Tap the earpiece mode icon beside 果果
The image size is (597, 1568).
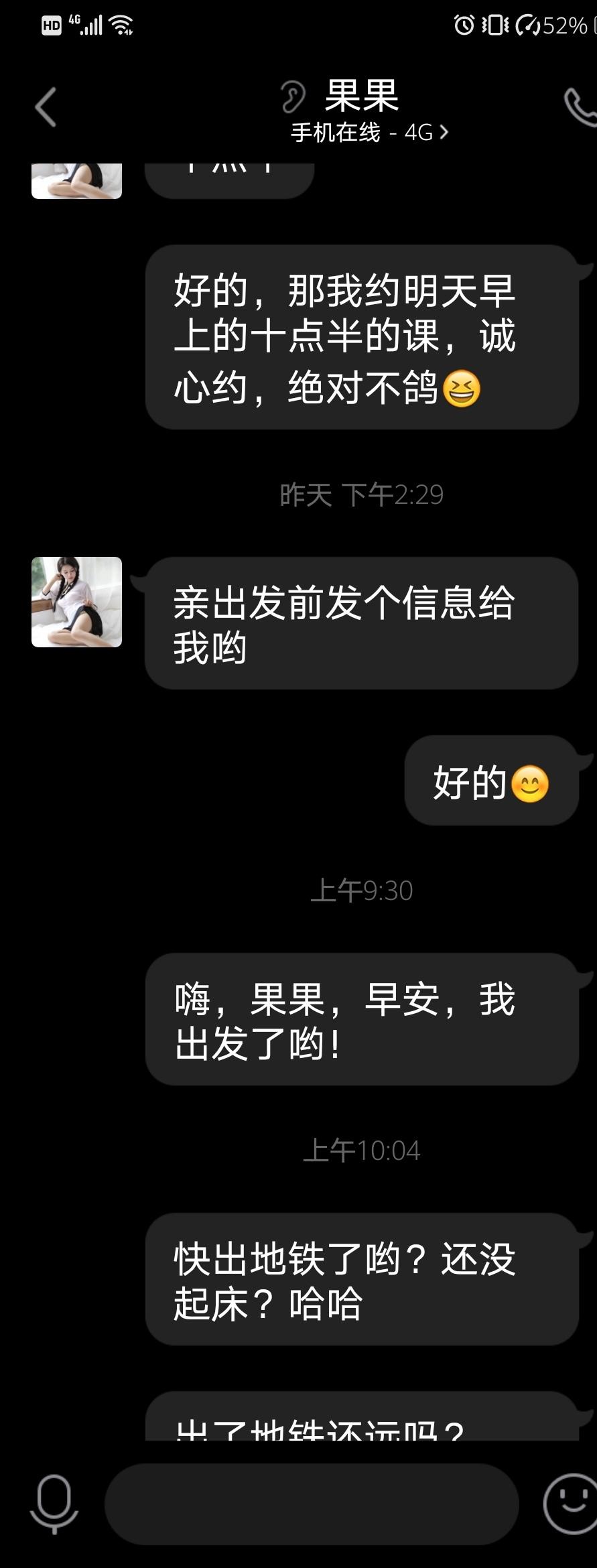(x=289, y=96)
